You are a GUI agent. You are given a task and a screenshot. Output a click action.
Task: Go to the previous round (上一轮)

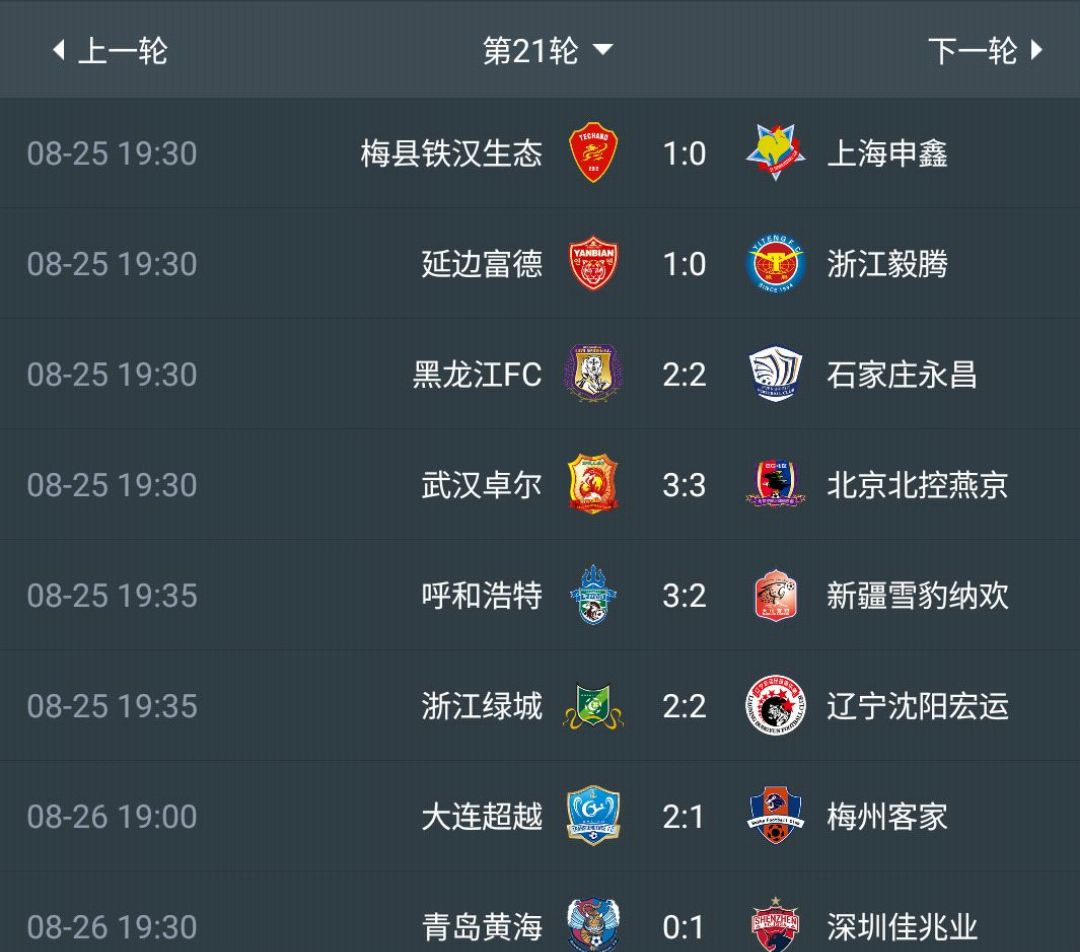(x=110, y=51)
